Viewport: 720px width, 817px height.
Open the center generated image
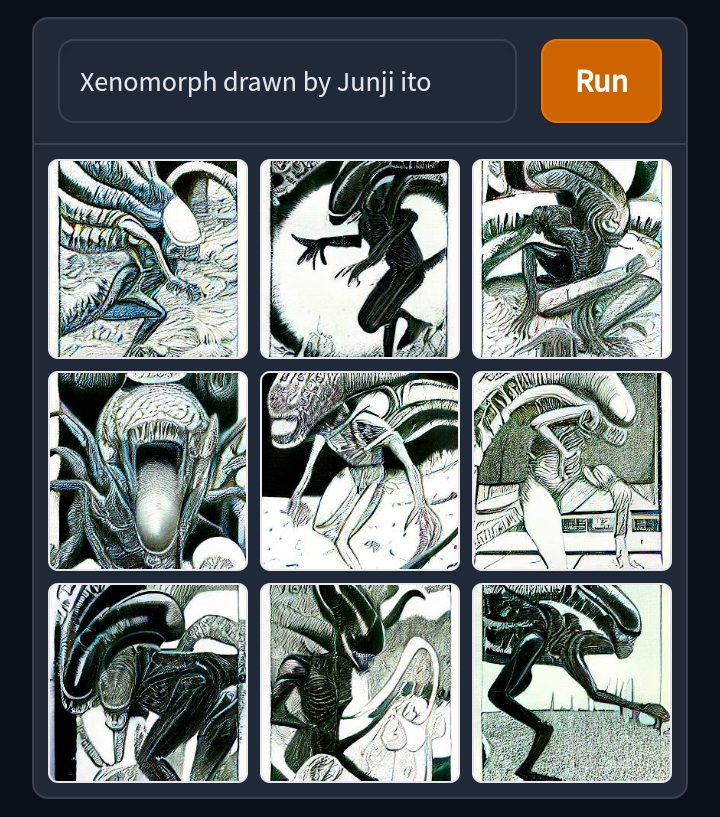coord(360,471)
